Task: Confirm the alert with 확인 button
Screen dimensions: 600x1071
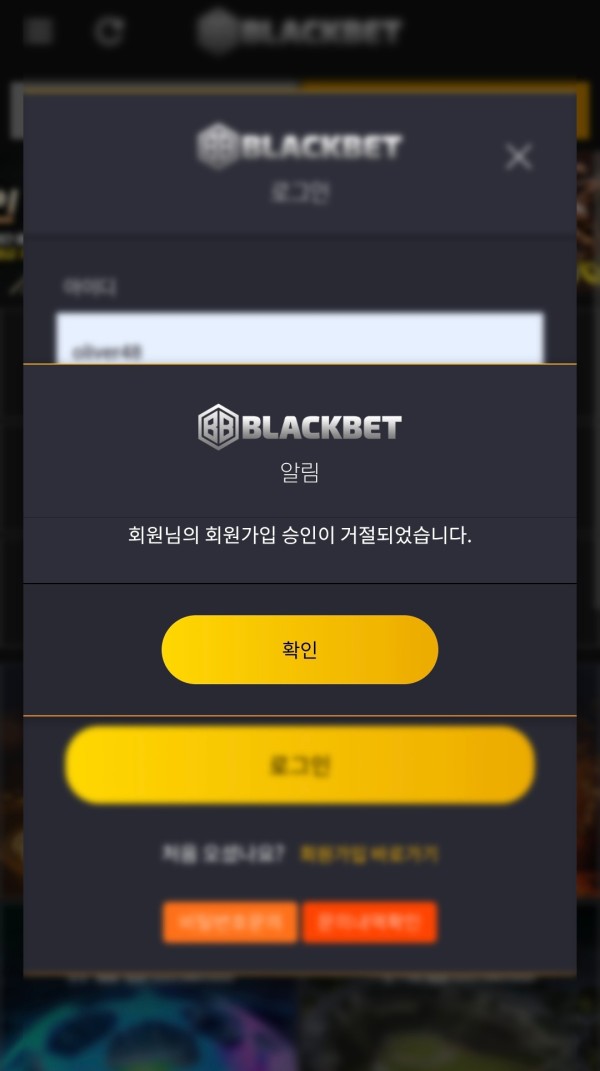Action: 300,650
